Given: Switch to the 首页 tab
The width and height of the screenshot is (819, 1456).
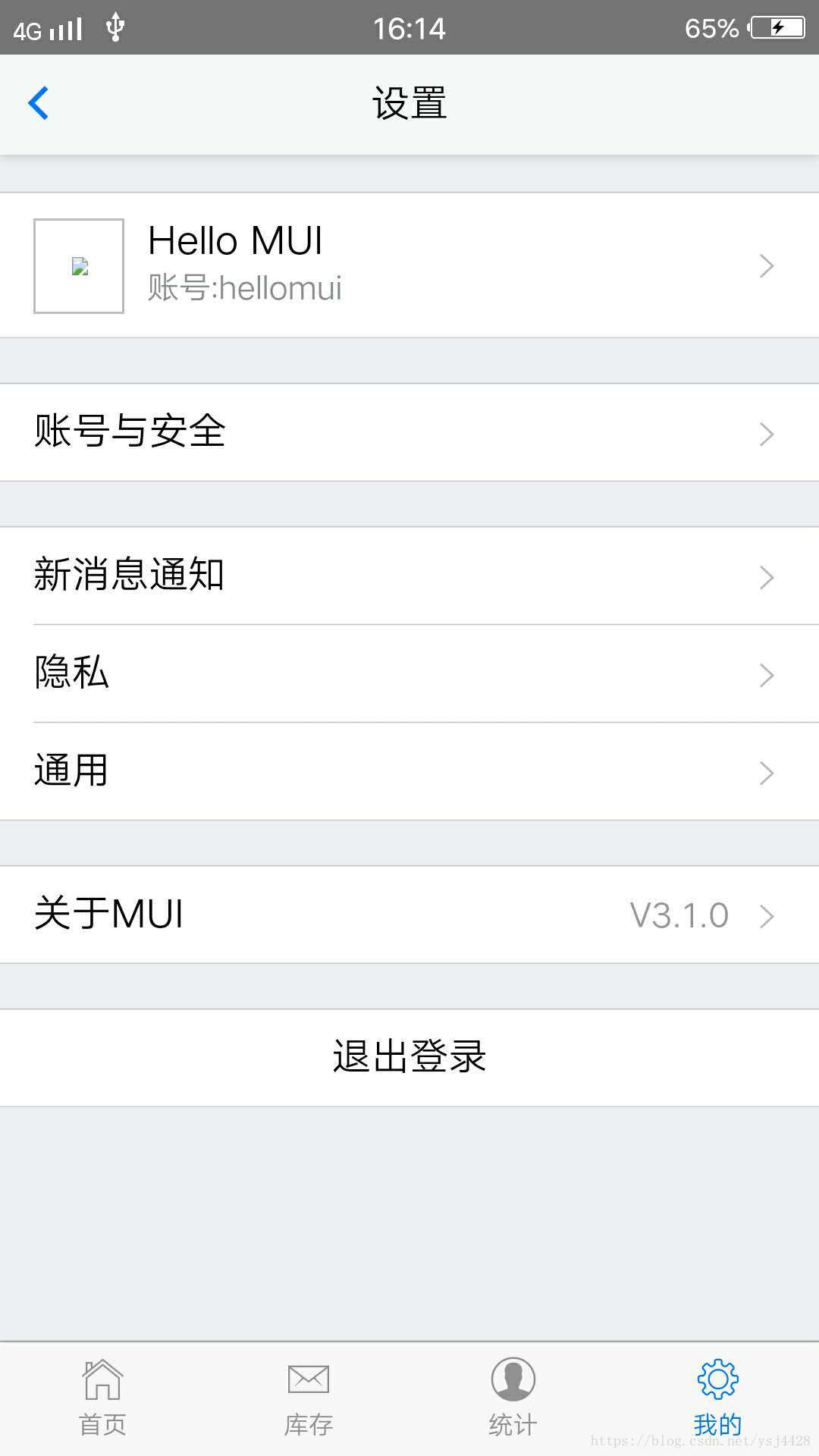Looking at the screenshot, I should (x=102, y=1398).
